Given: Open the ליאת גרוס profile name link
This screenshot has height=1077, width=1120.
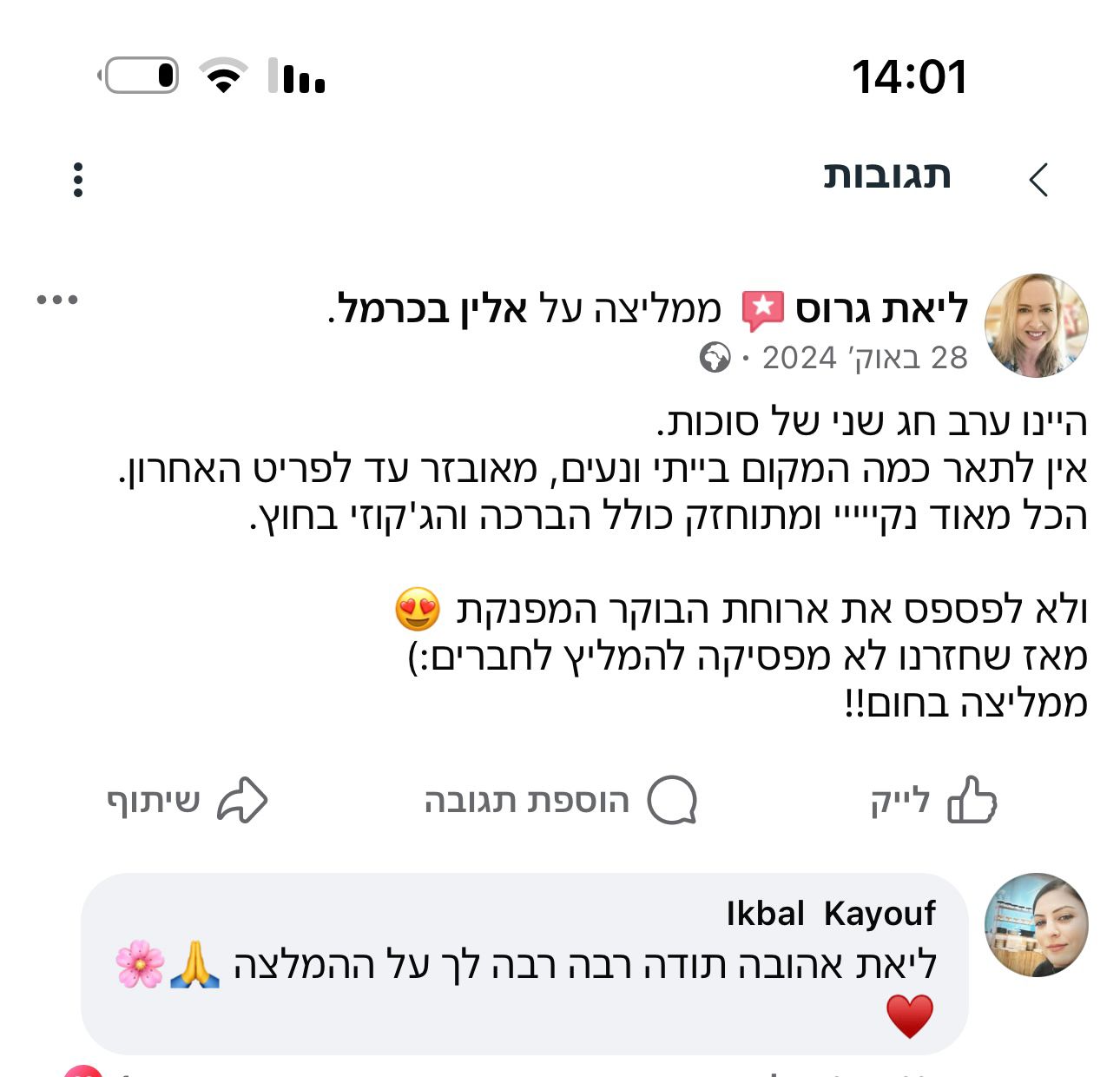Looking at the screenshot, I should point(880,309).
